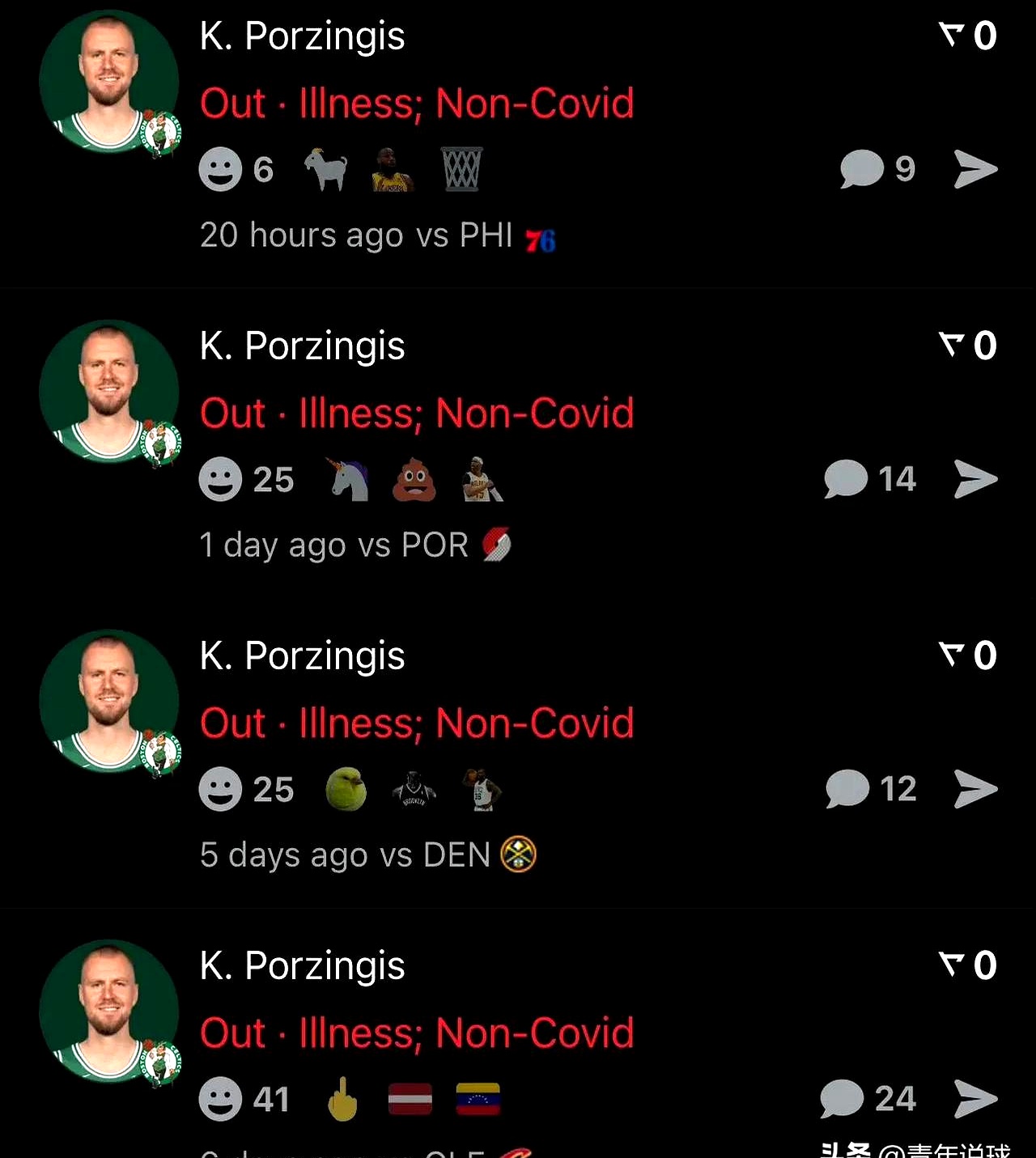Screen dimensions: 1036x1158
Task: Share the Porzingis update vs POR
Action: coord(975,479)
